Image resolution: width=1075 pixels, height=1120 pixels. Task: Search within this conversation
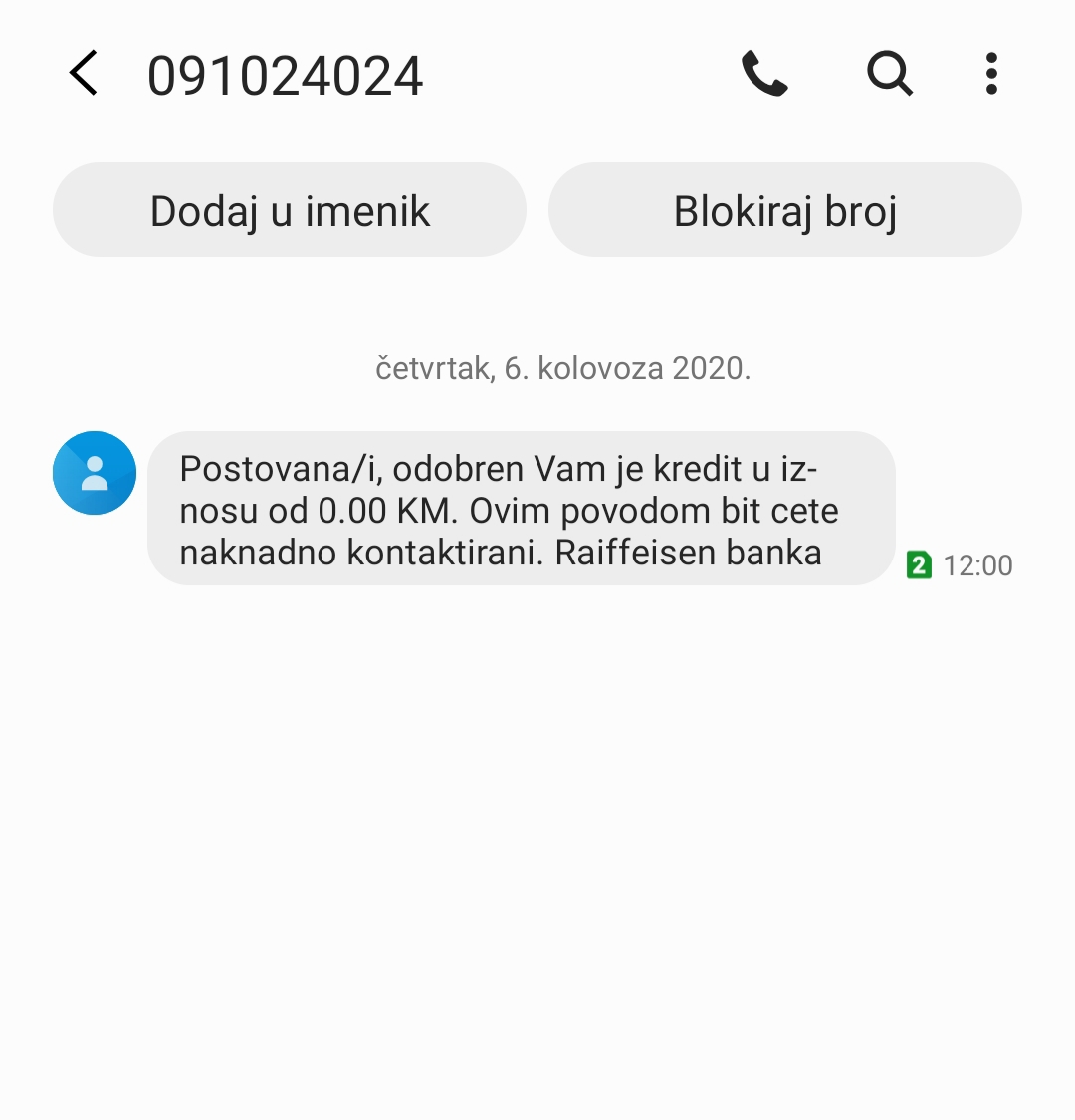(889, 74)
